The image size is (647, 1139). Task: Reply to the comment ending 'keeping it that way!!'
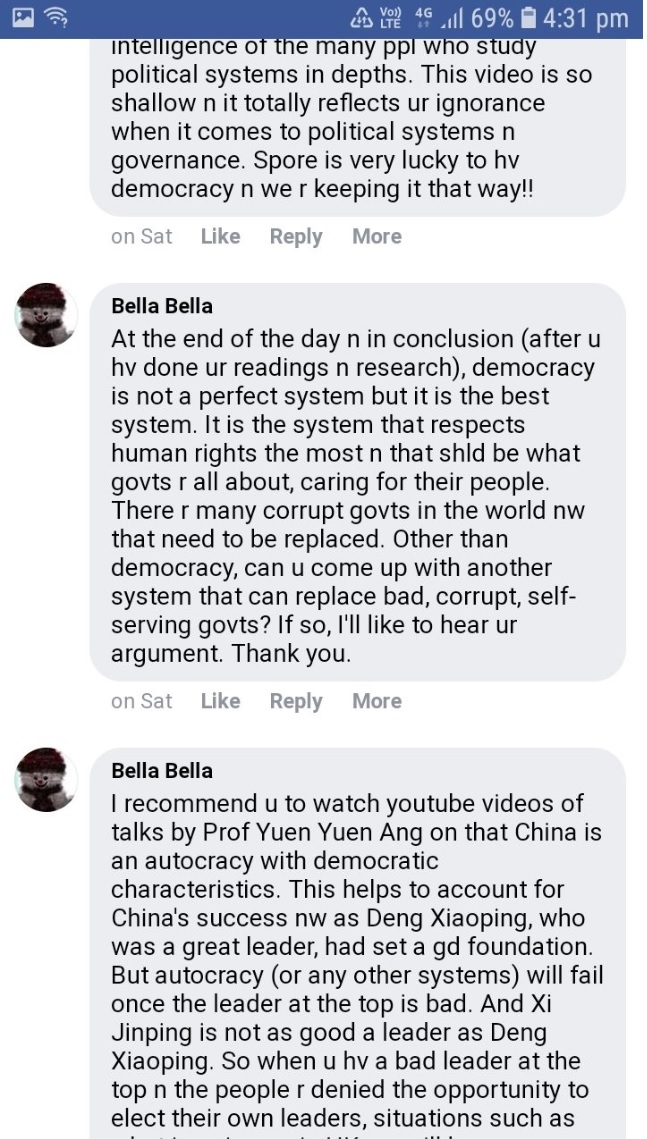point(295,237)
